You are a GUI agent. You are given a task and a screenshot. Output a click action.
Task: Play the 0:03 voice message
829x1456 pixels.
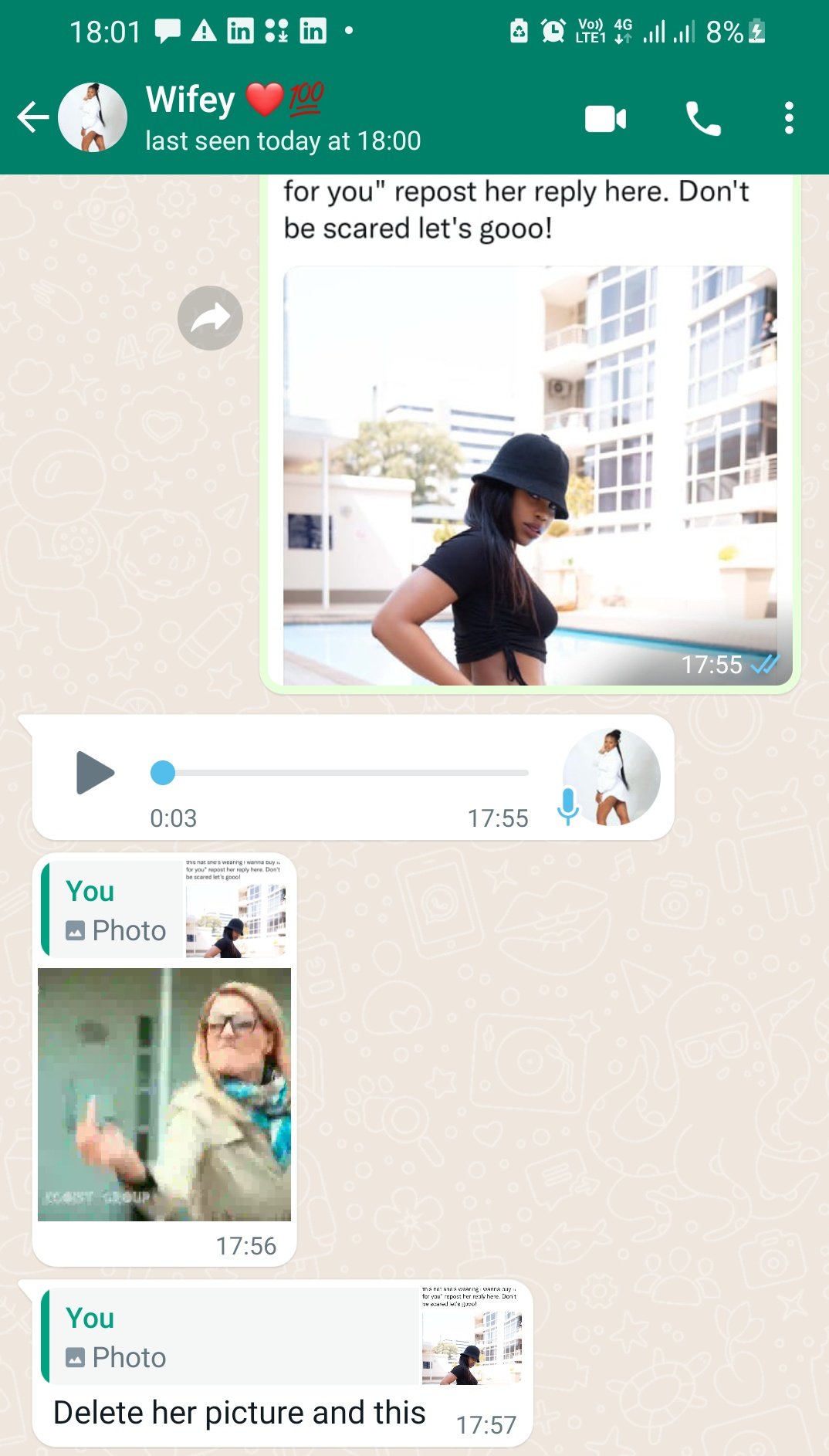tap(95, 773)
